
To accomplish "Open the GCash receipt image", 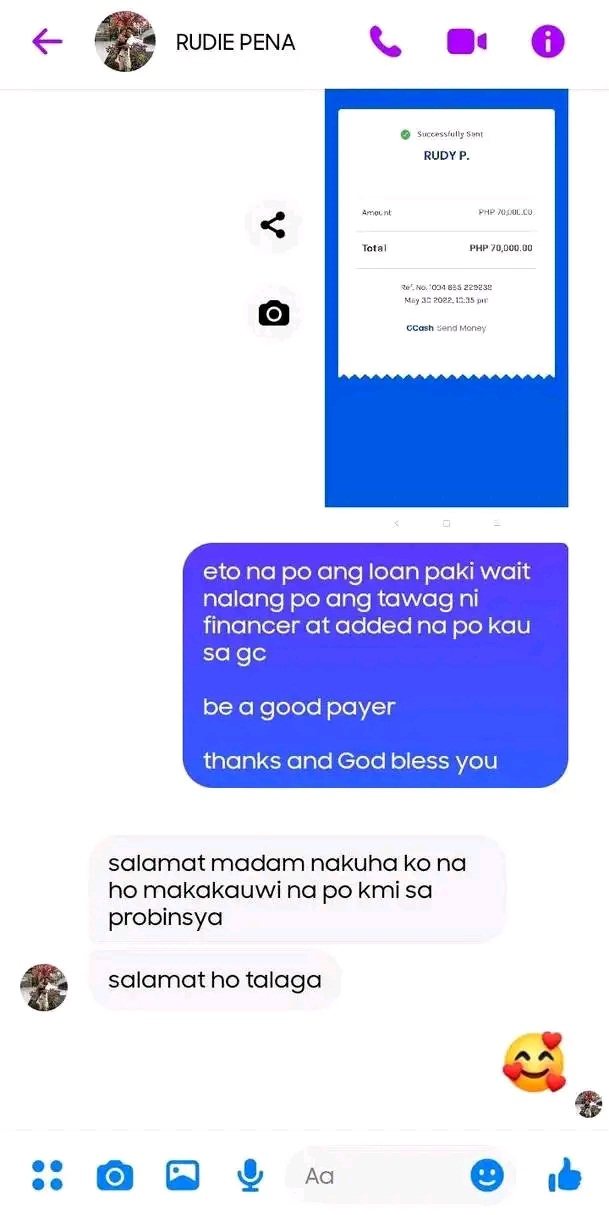I will 446,297.
